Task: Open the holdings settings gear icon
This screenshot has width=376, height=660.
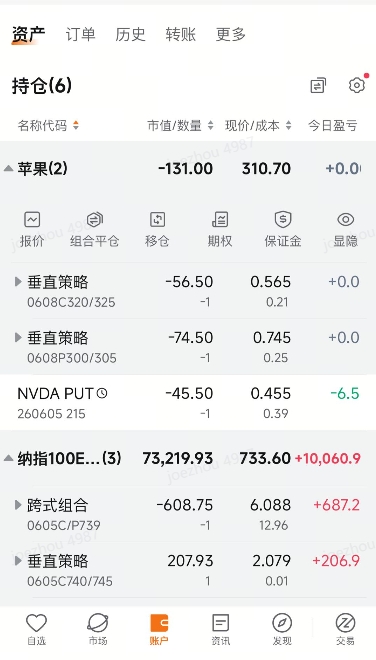Action: point(357,85)
